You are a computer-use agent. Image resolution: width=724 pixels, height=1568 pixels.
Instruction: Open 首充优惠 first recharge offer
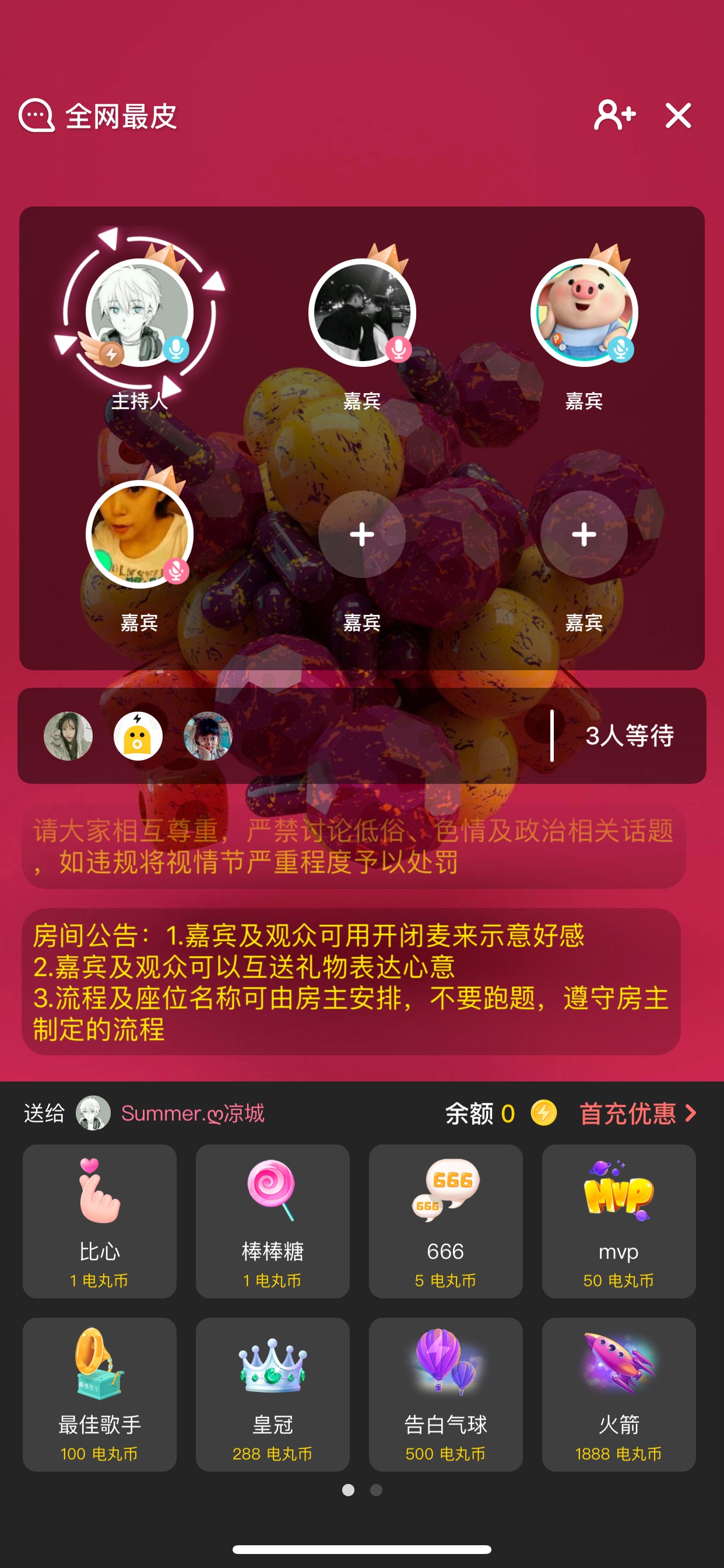[637, 1114]
